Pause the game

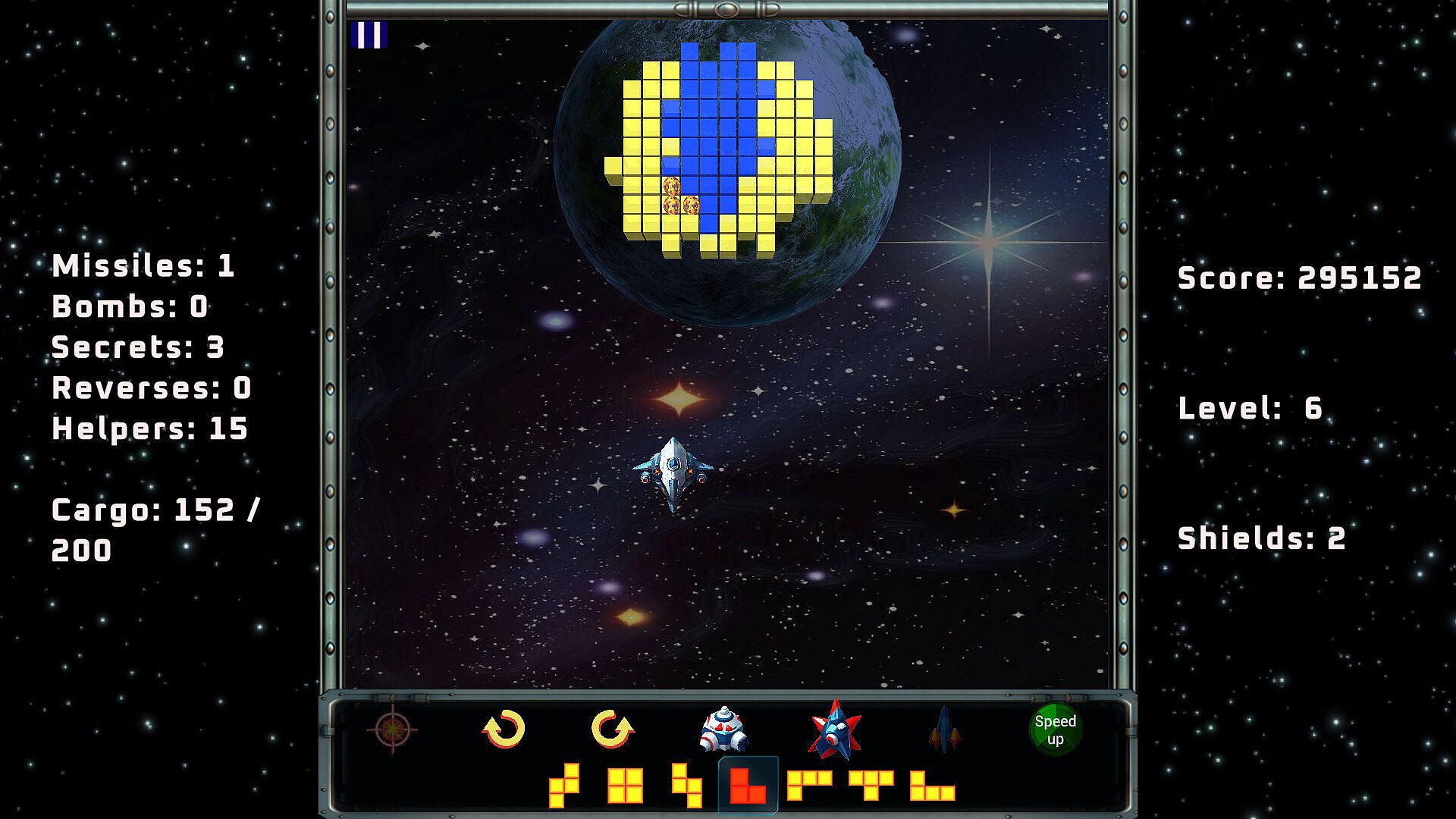click(369, 35)
